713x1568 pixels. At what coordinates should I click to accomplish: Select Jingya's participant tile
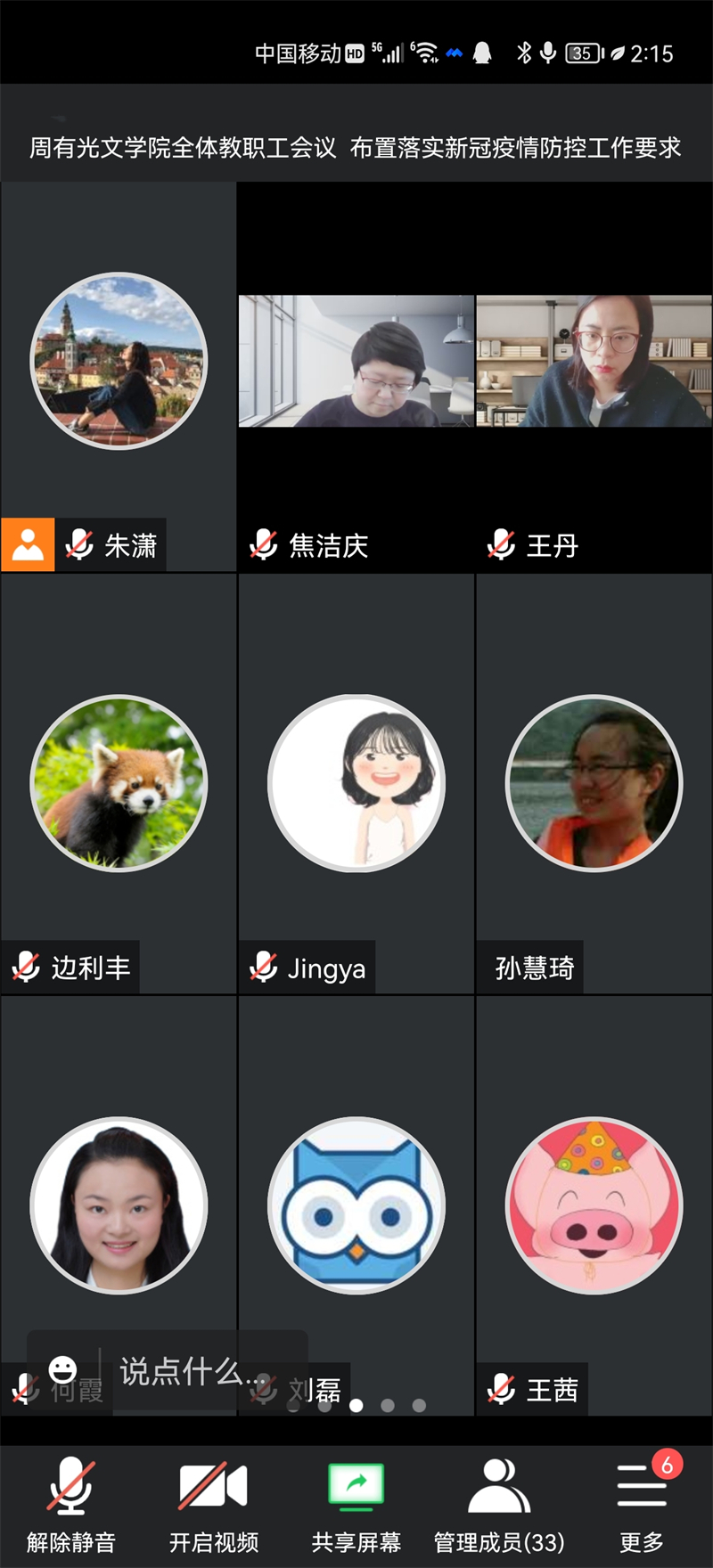coord(356,783)
